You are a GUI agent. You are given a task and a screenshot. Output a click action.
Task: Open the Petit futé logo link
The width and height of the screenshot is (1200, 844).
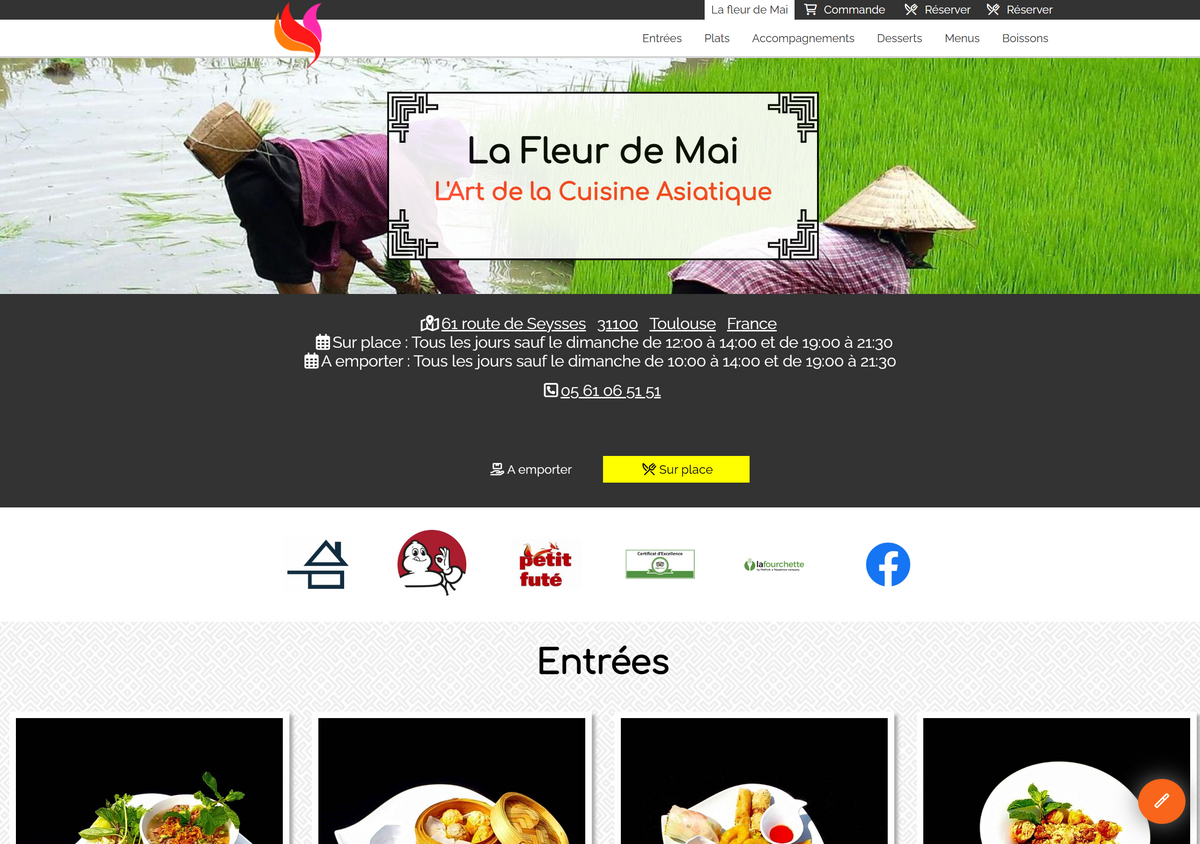tap(545, 565)
